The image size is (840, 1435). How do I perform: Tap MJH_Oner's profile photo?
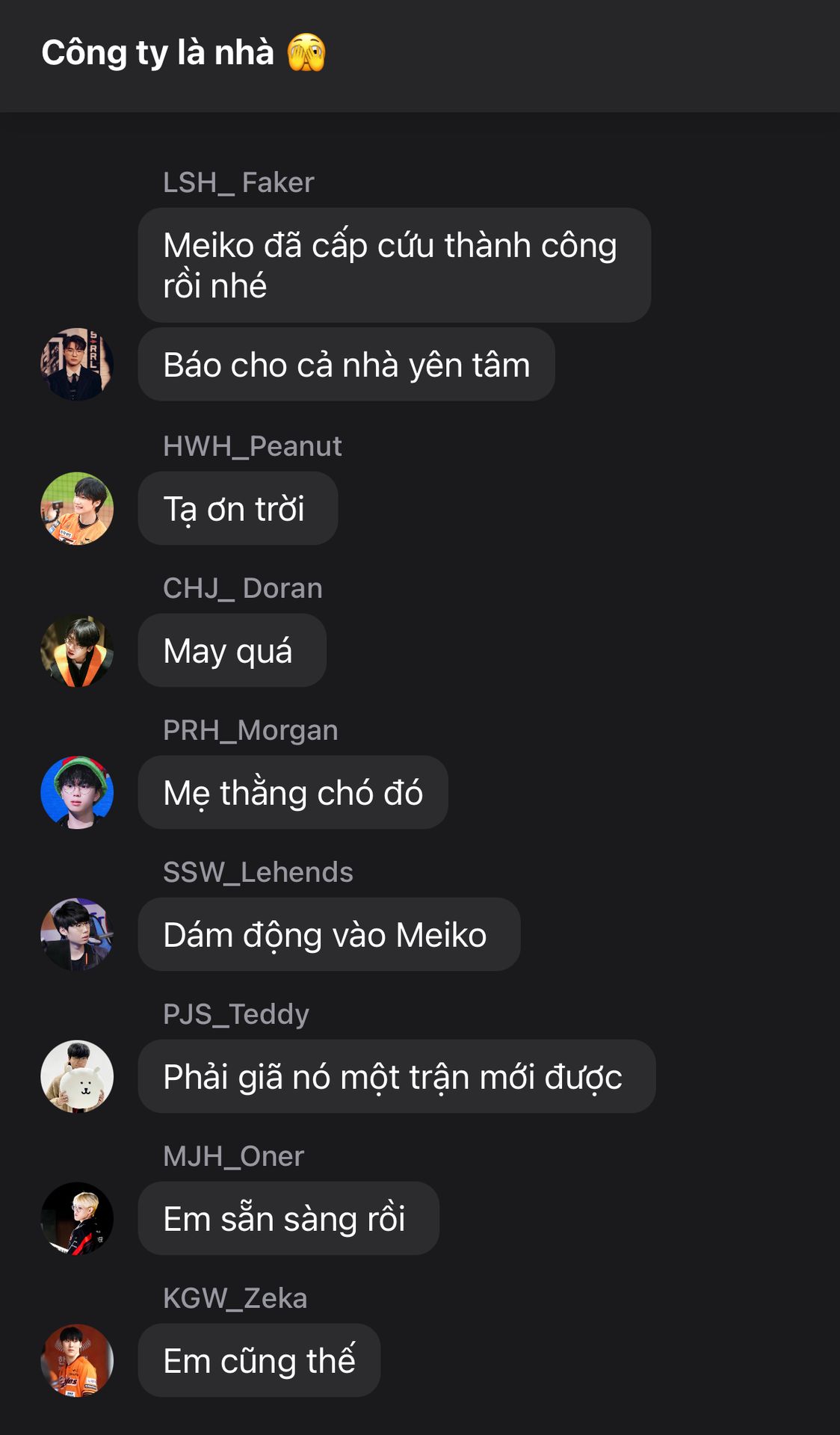[x=77, y=1218]
